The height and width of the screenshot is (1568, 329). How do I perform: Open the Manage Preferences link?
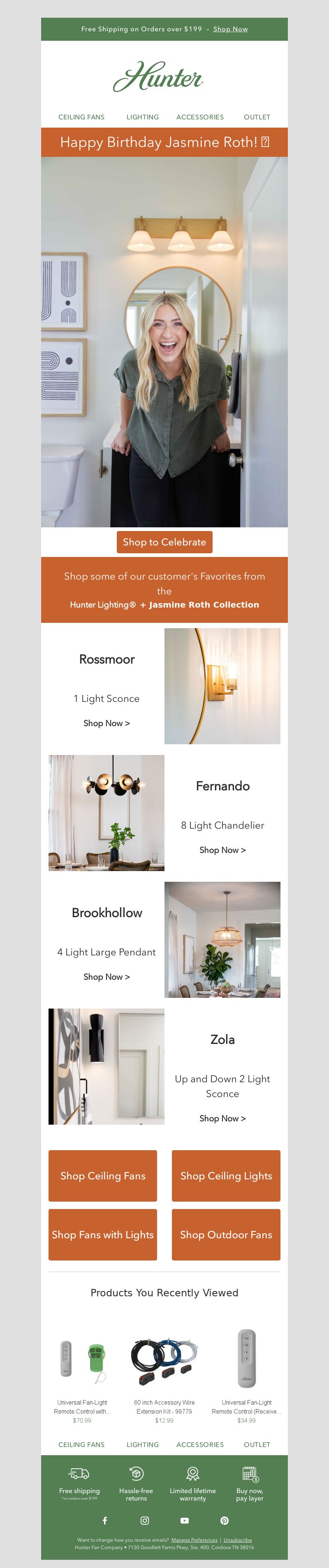pos(194,1540)
